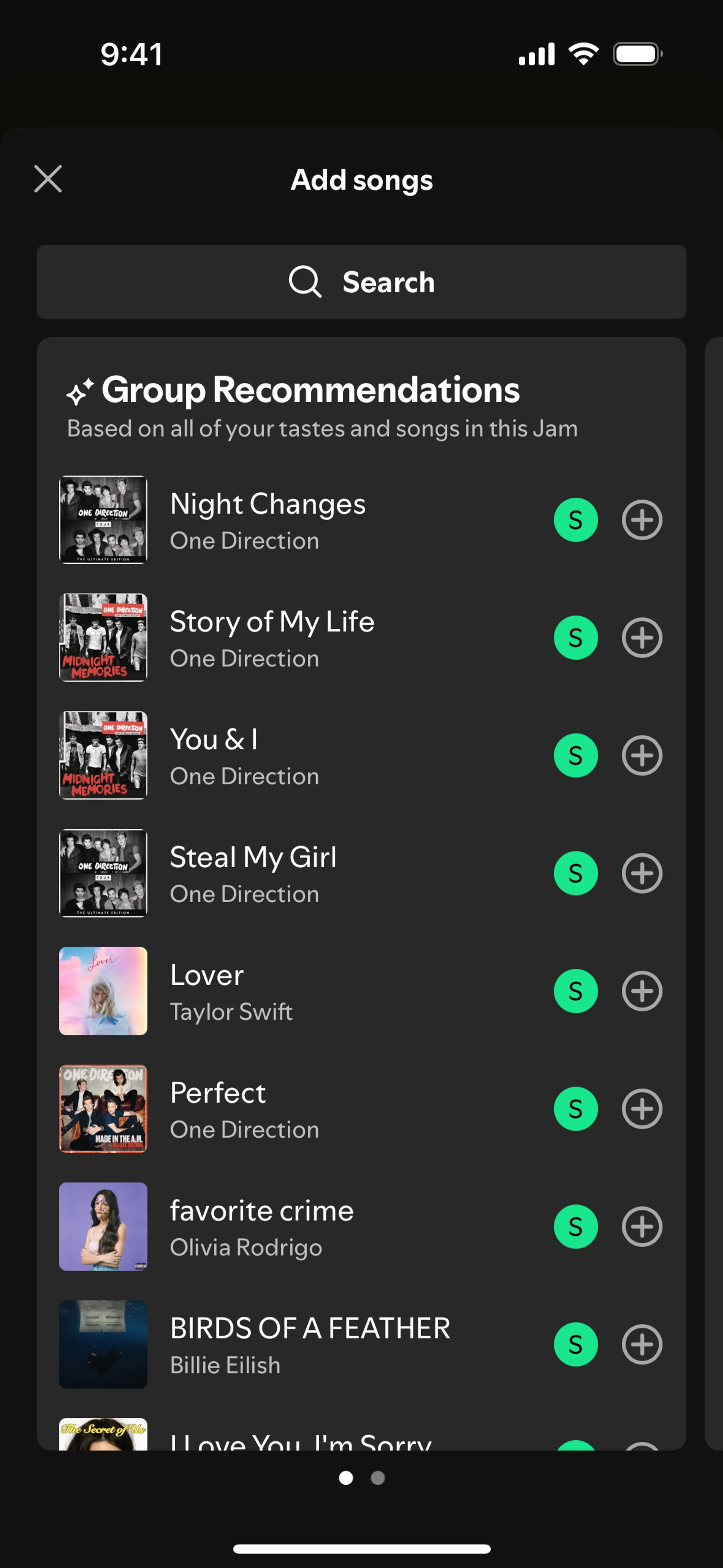The height and width of the screenshot is (1568, 723).
Task: Add favorite crime by Olivia Rodrigo
Action: [641, 1227]
